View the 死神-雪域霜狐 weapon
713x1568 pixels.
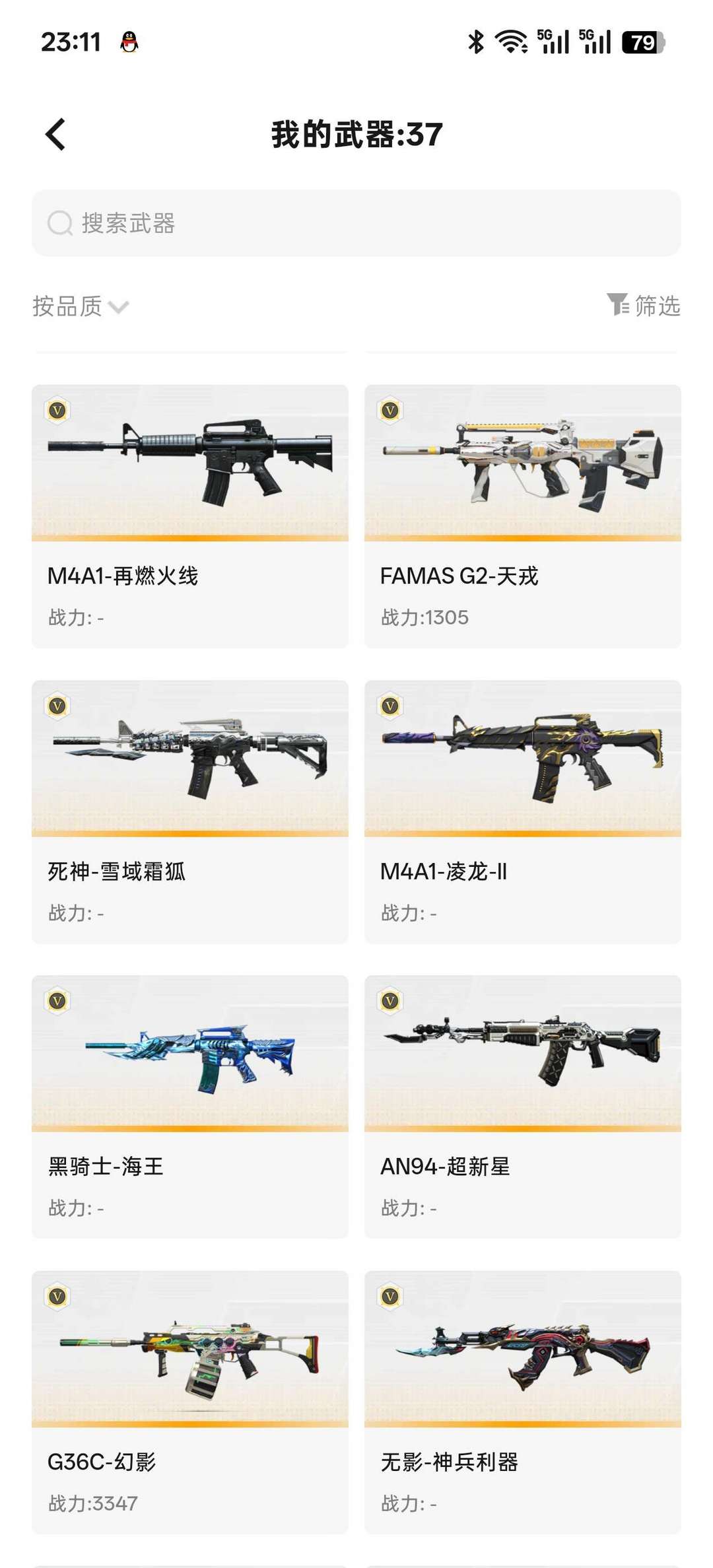coord(190,811)
